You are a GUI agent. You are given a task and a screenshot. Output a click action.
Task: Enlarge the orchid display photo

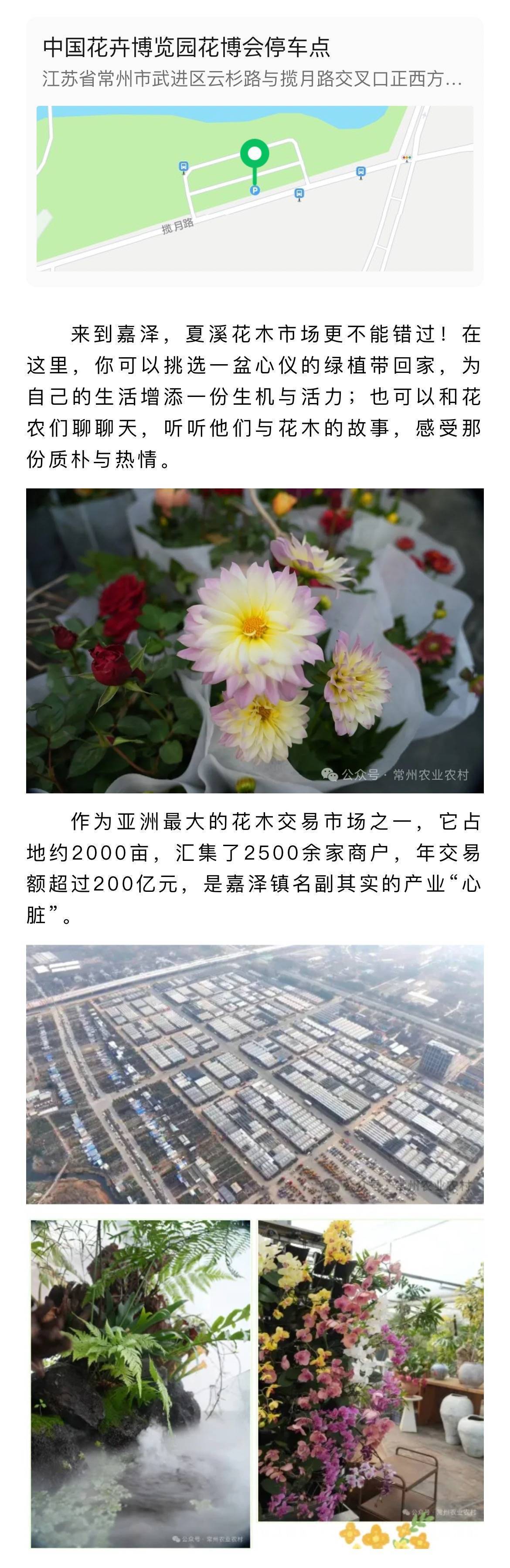pyautogui.click(x=371, y=1369)
